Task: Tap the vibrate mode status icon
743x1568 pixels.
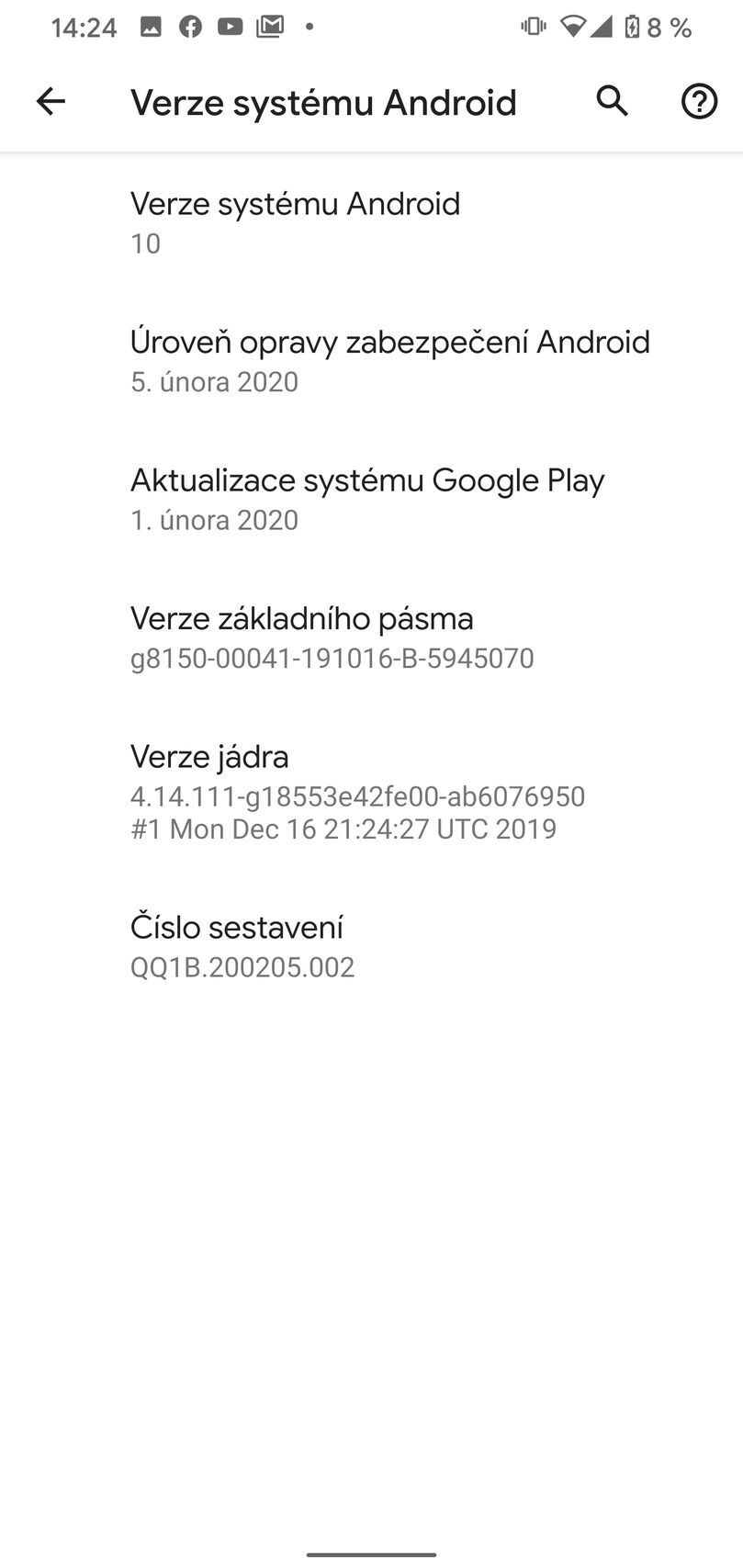Action: click(x=533, y=26)
